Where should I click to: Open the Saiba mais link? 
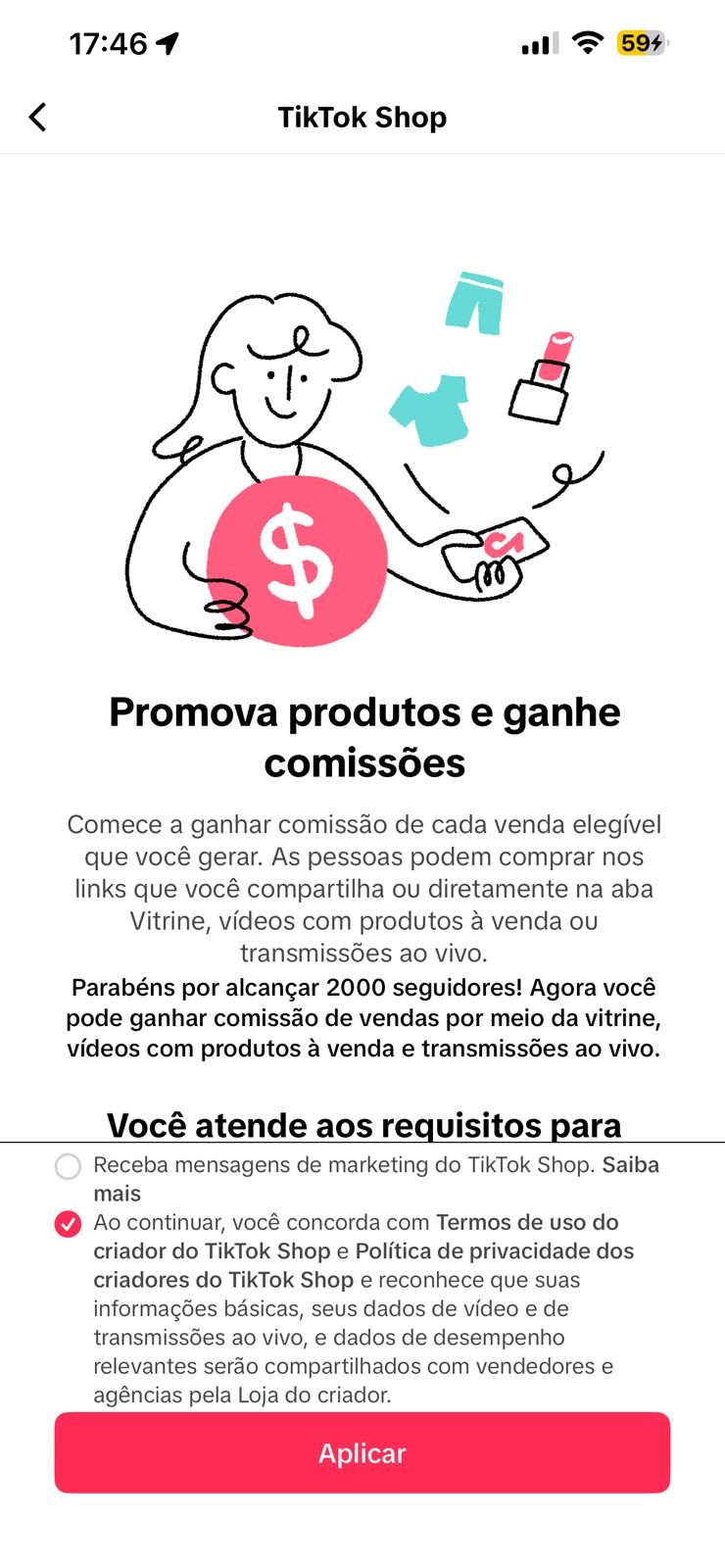(630, 1165)
